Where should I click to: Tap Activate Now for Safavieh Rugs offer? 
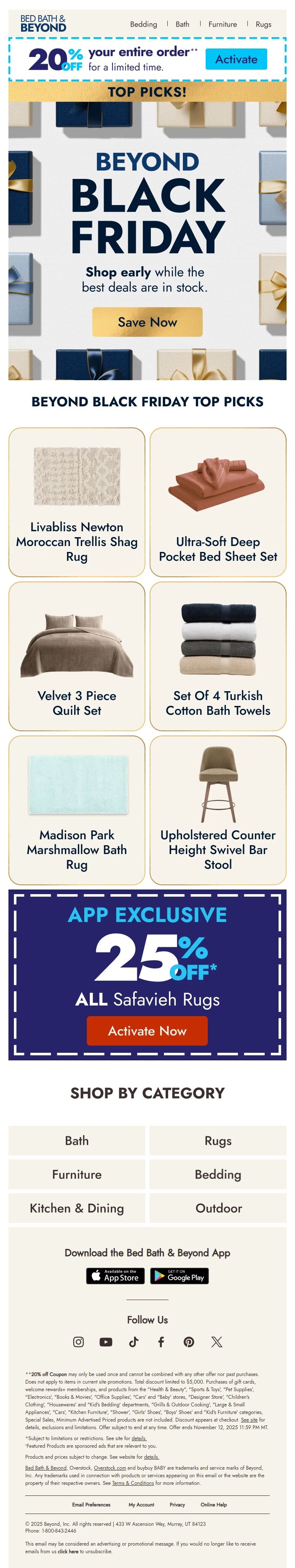tap(147, 1030)
